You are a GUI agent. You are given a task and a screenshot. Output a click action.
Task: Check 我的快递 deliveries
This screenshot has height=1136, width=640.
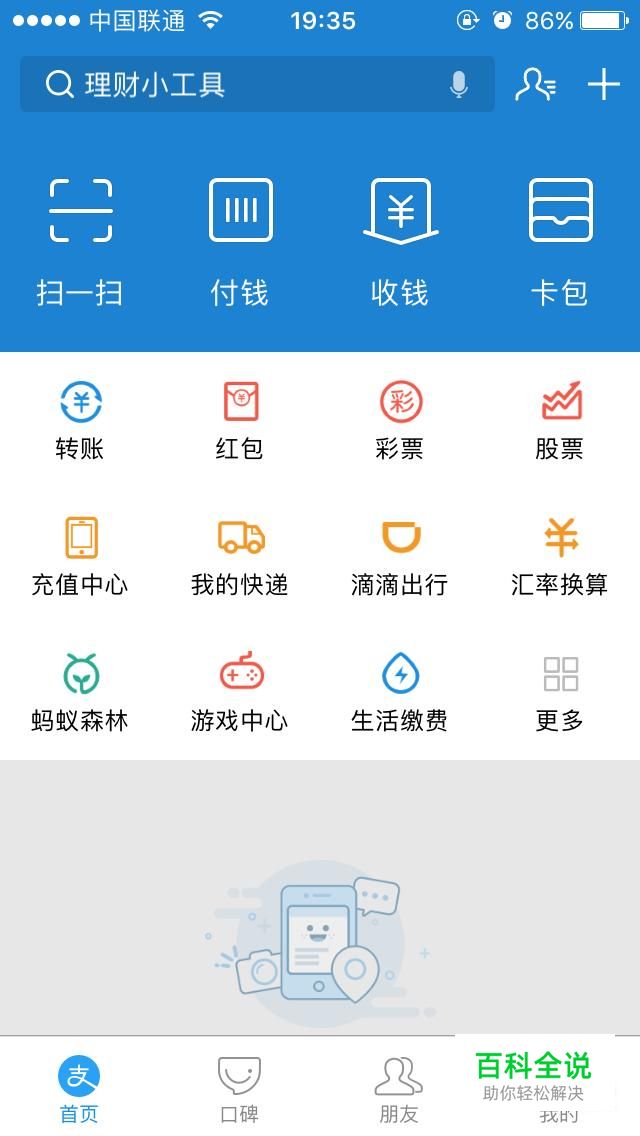(240, 556)
